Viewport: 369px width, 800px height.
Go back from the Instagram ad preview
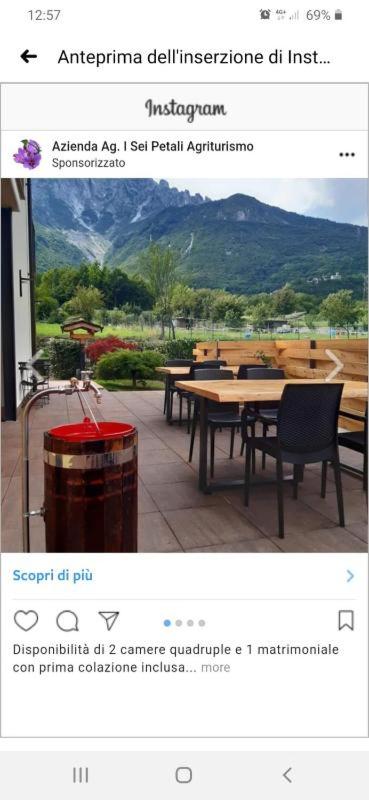(29, 57)
